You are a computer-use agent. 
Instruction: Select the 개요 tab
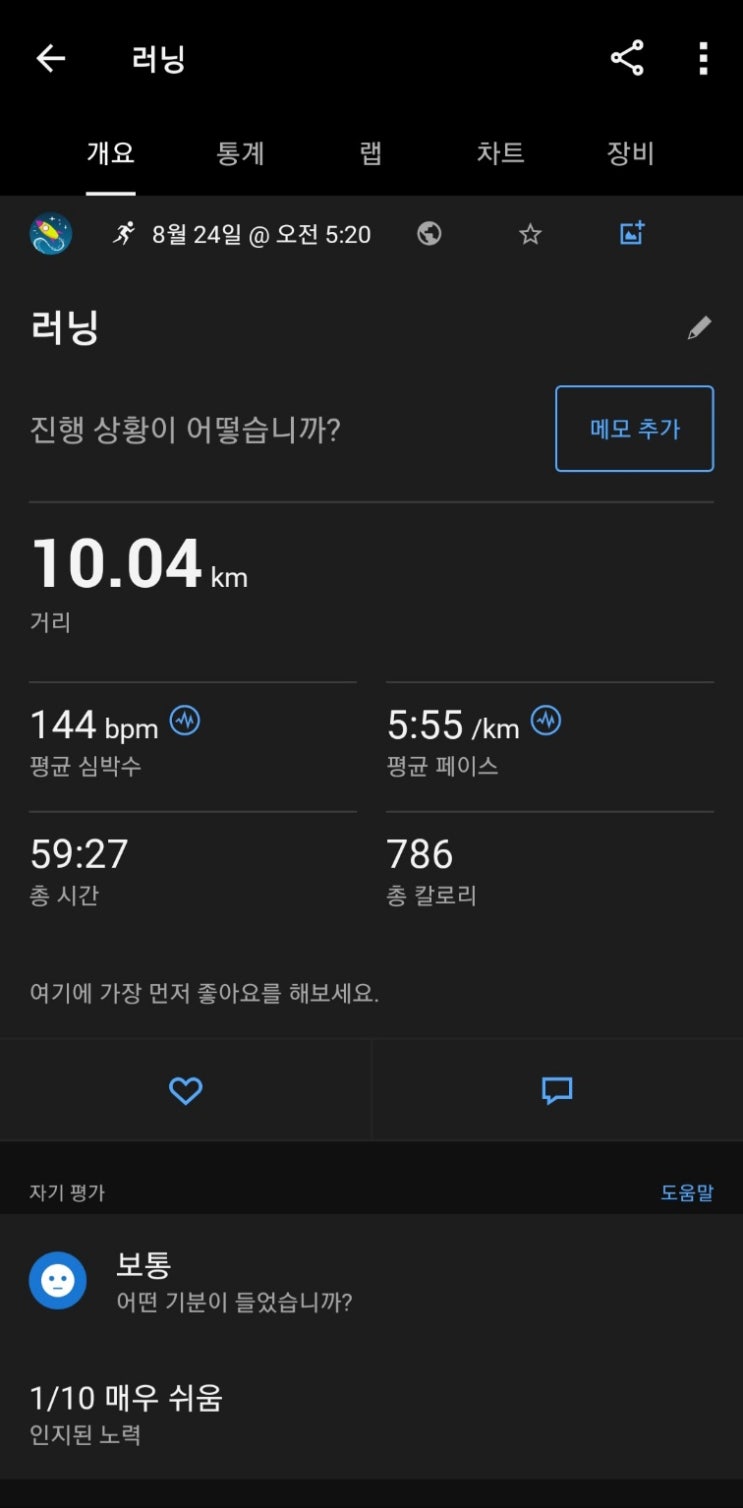[x=110, y=153]
